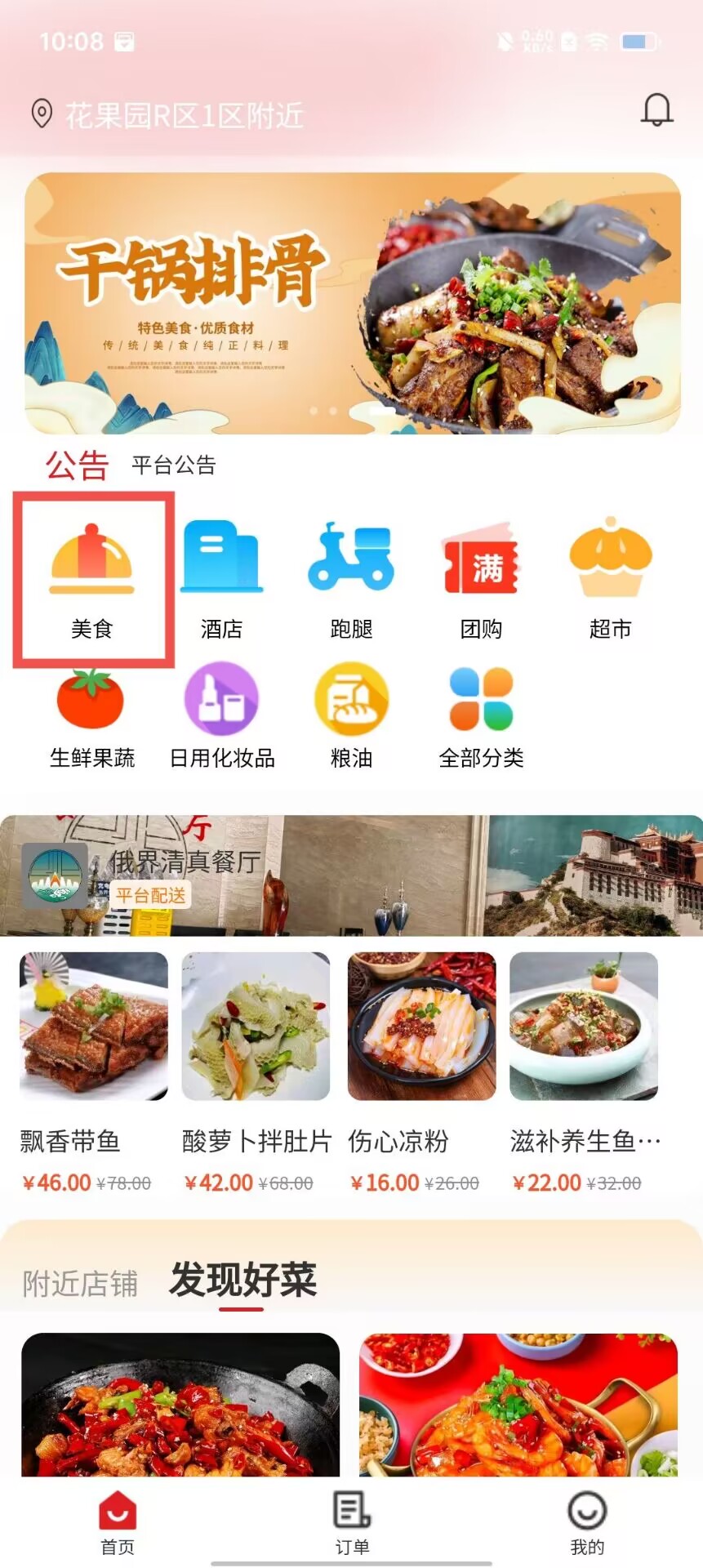
Task: Open the 俄界清真餐厅 store banner
Action: point(351,875)
